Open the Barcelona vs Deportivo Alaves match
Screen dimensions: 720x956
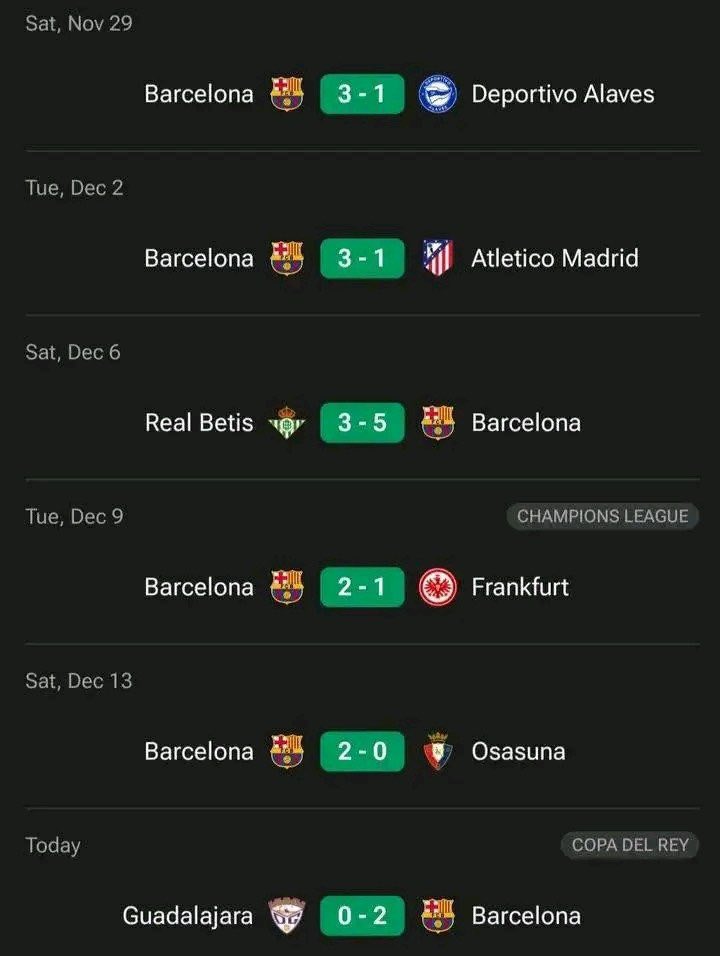point(362,94)
